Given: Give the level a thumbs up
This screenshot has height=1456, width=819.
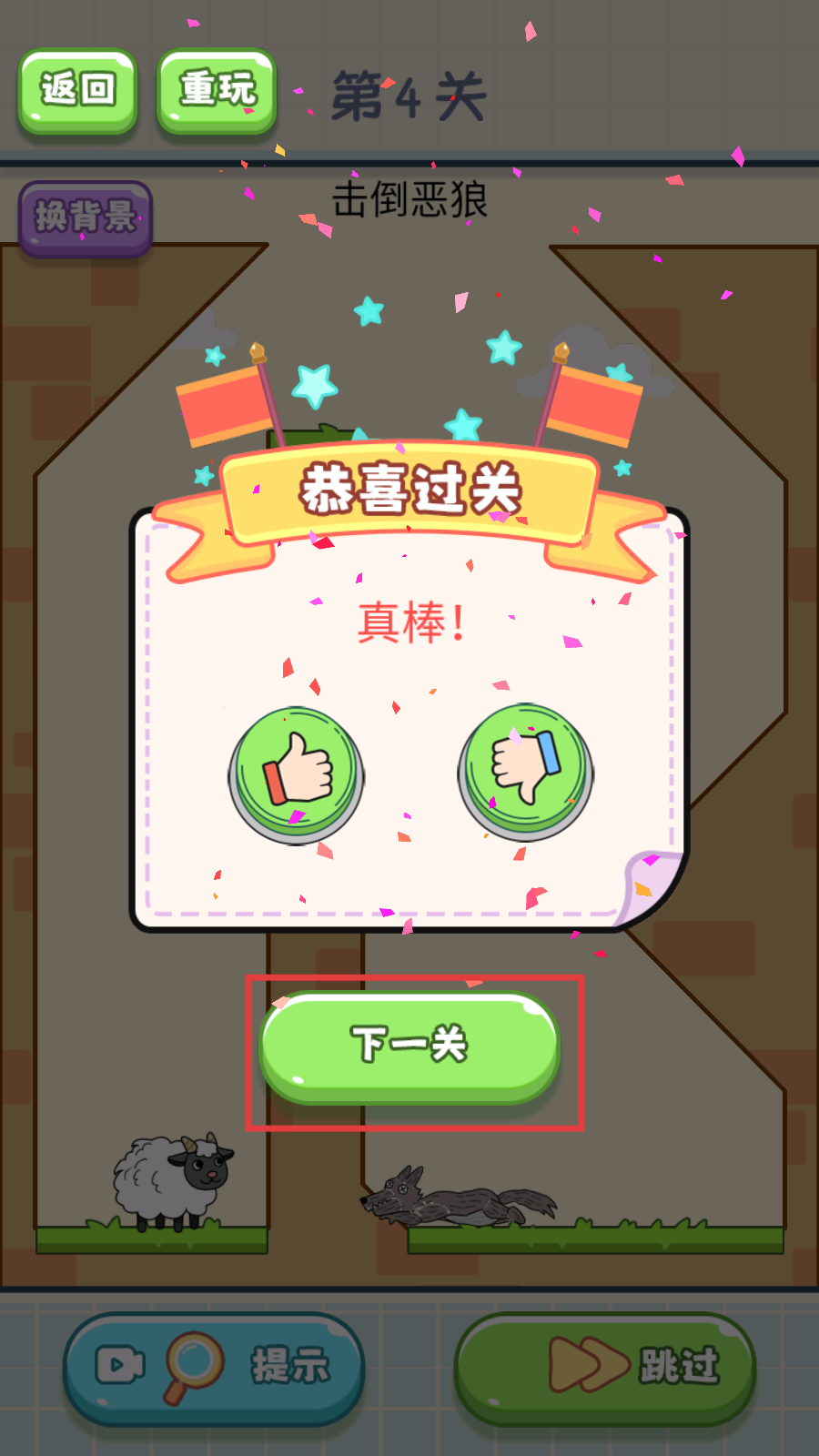Looking at the screenshot, I should click(x=297, y=775).
